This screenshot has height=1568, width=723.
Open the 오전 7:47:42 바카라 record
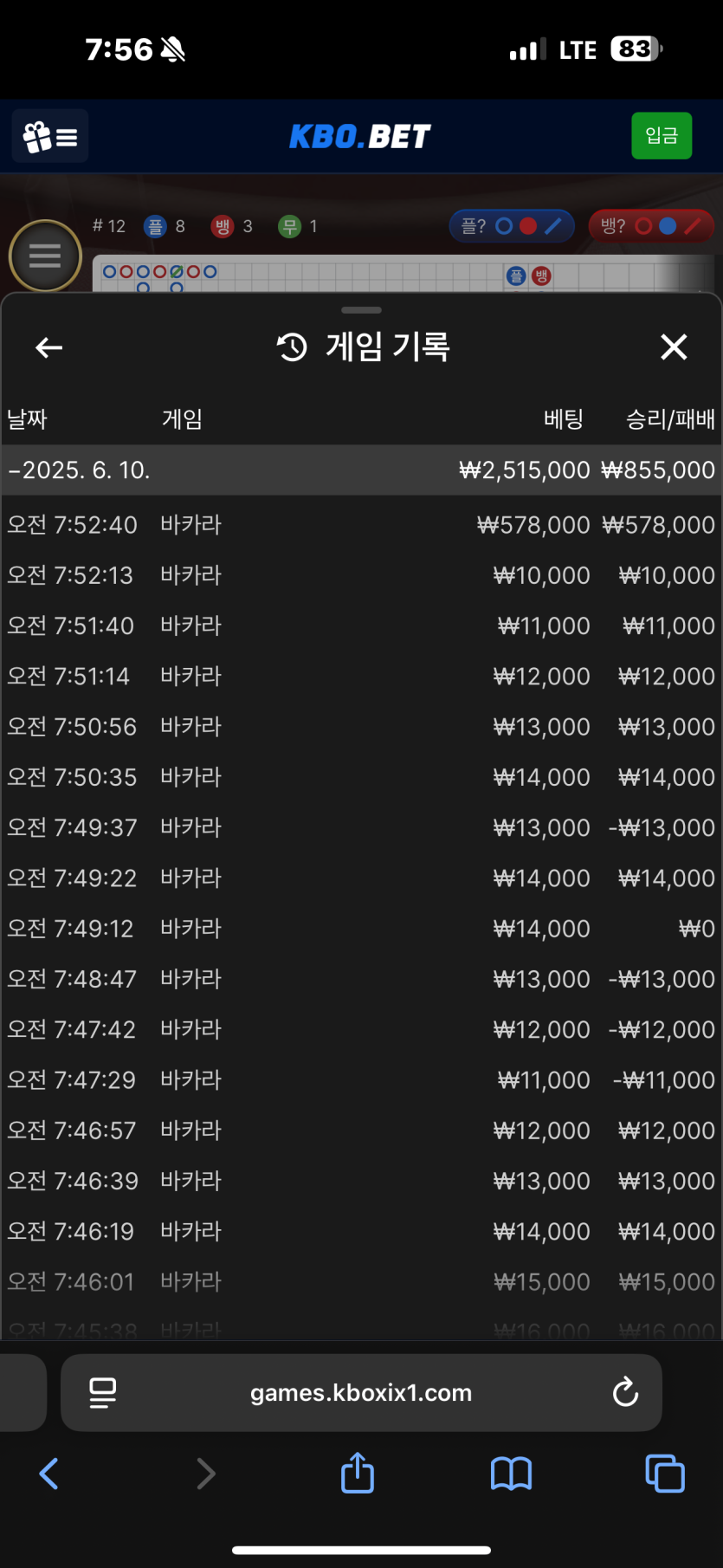tap(361, 1029)
